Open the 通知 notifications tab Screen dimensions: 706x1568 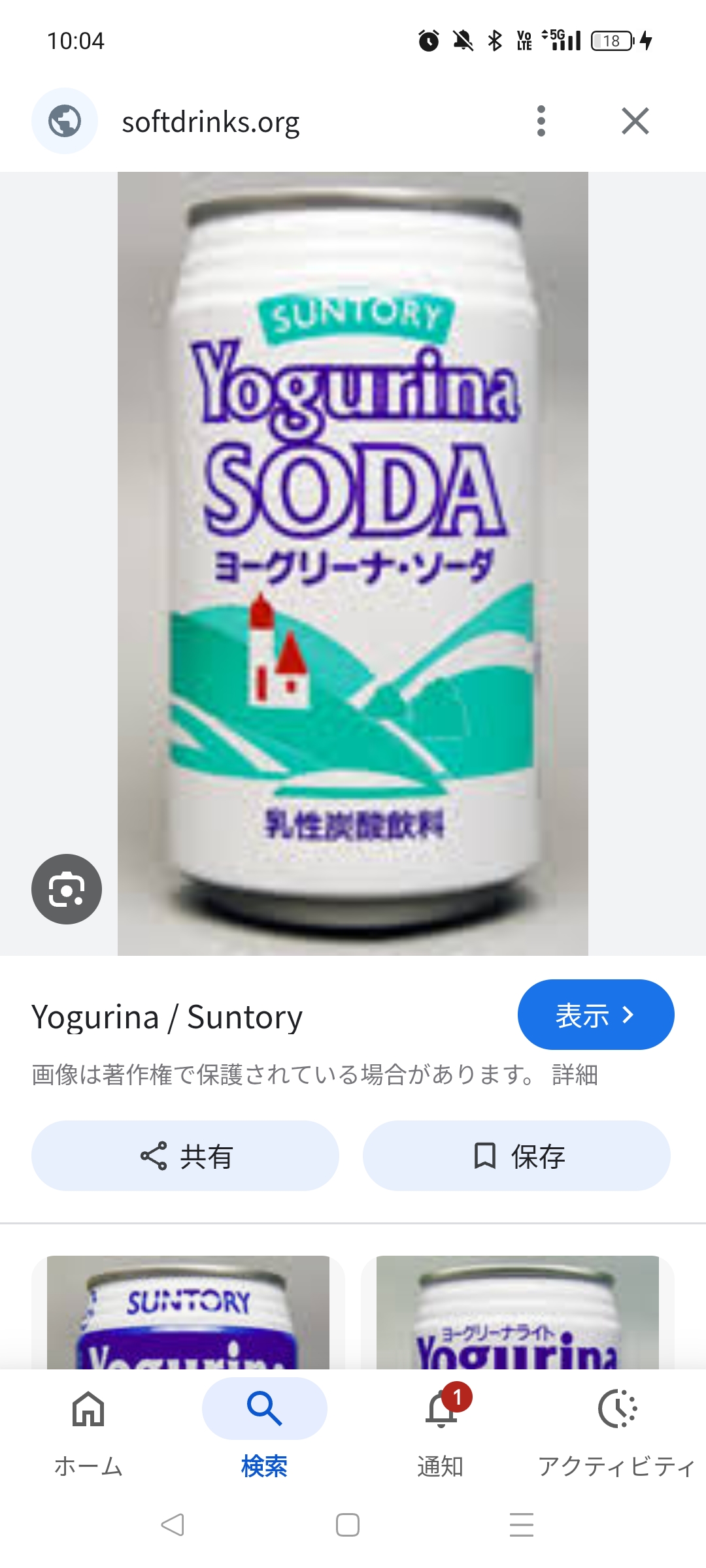point(441,1429)
